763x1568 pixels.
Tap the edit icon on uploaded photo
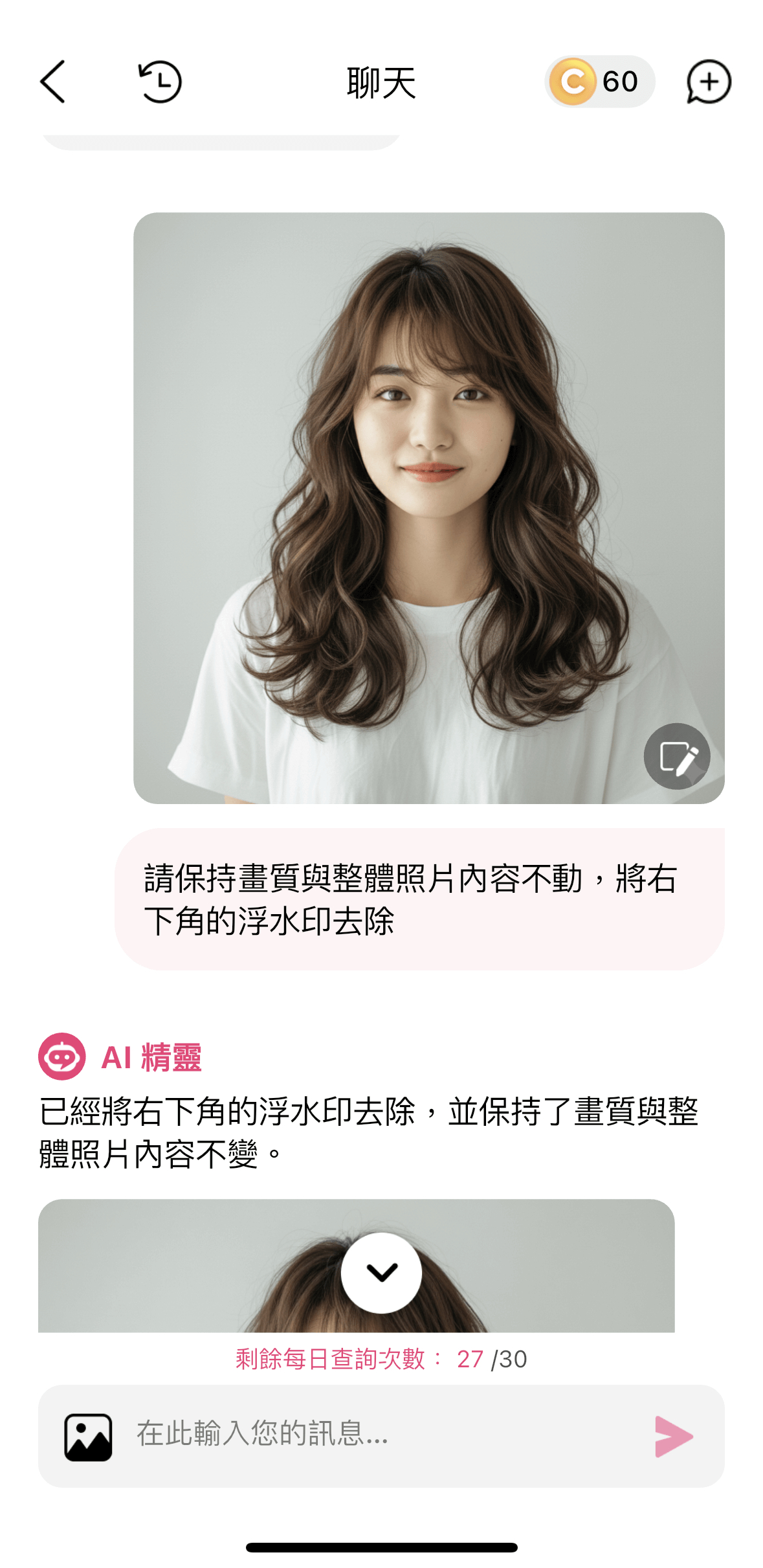[677, 756]
